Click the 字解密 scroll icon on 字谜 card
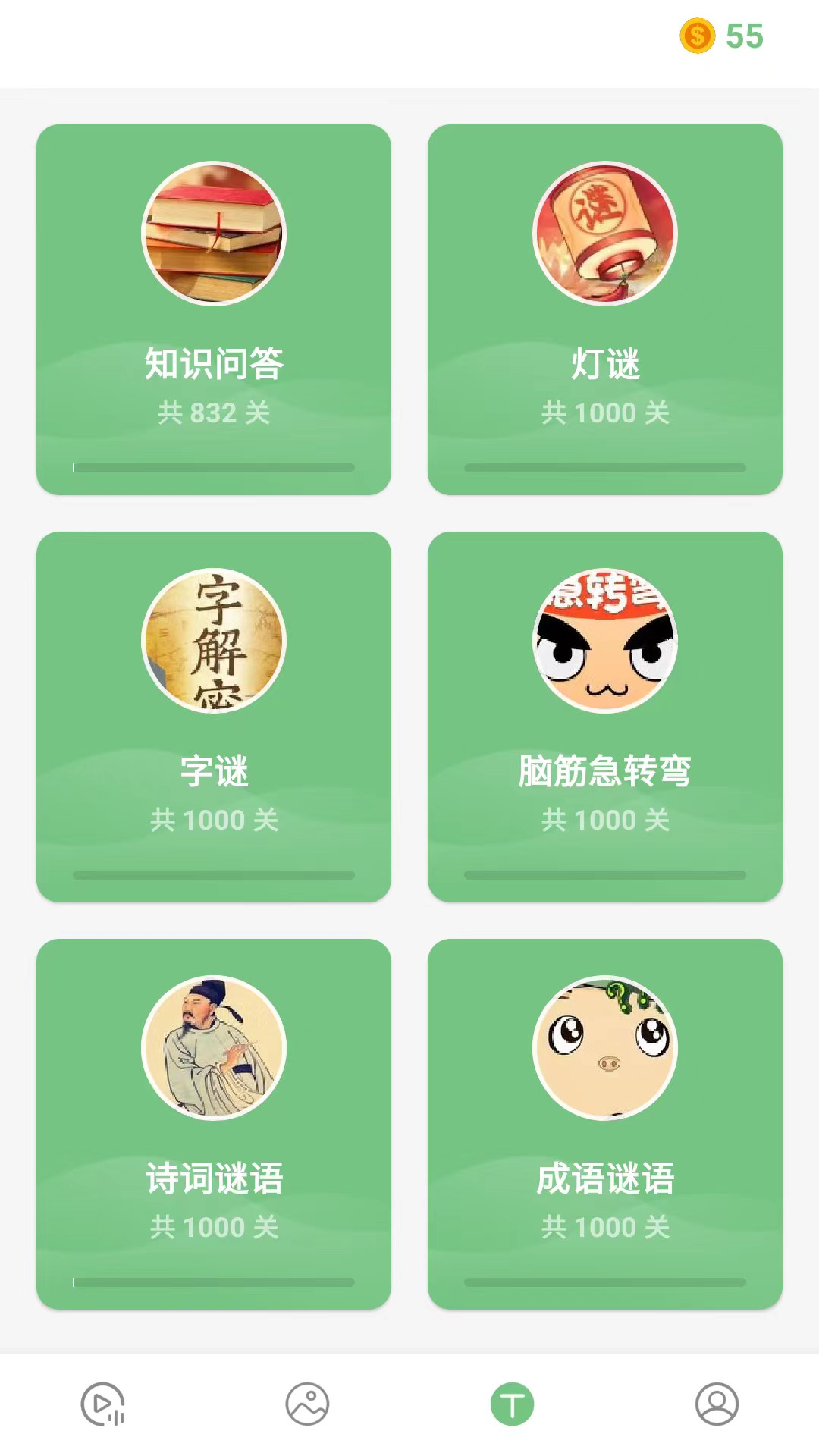 pyautogui.click(x=215, y=641)
